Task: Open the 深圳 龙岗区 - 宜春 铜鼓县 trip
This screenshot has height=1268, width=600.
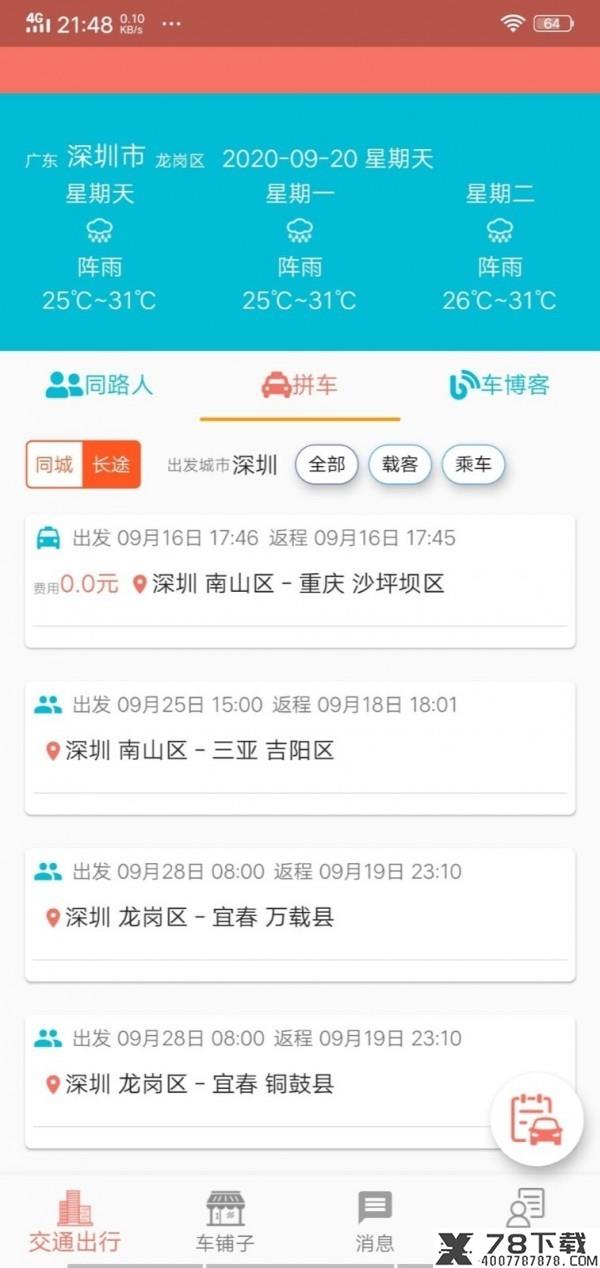Action: 300,1082
